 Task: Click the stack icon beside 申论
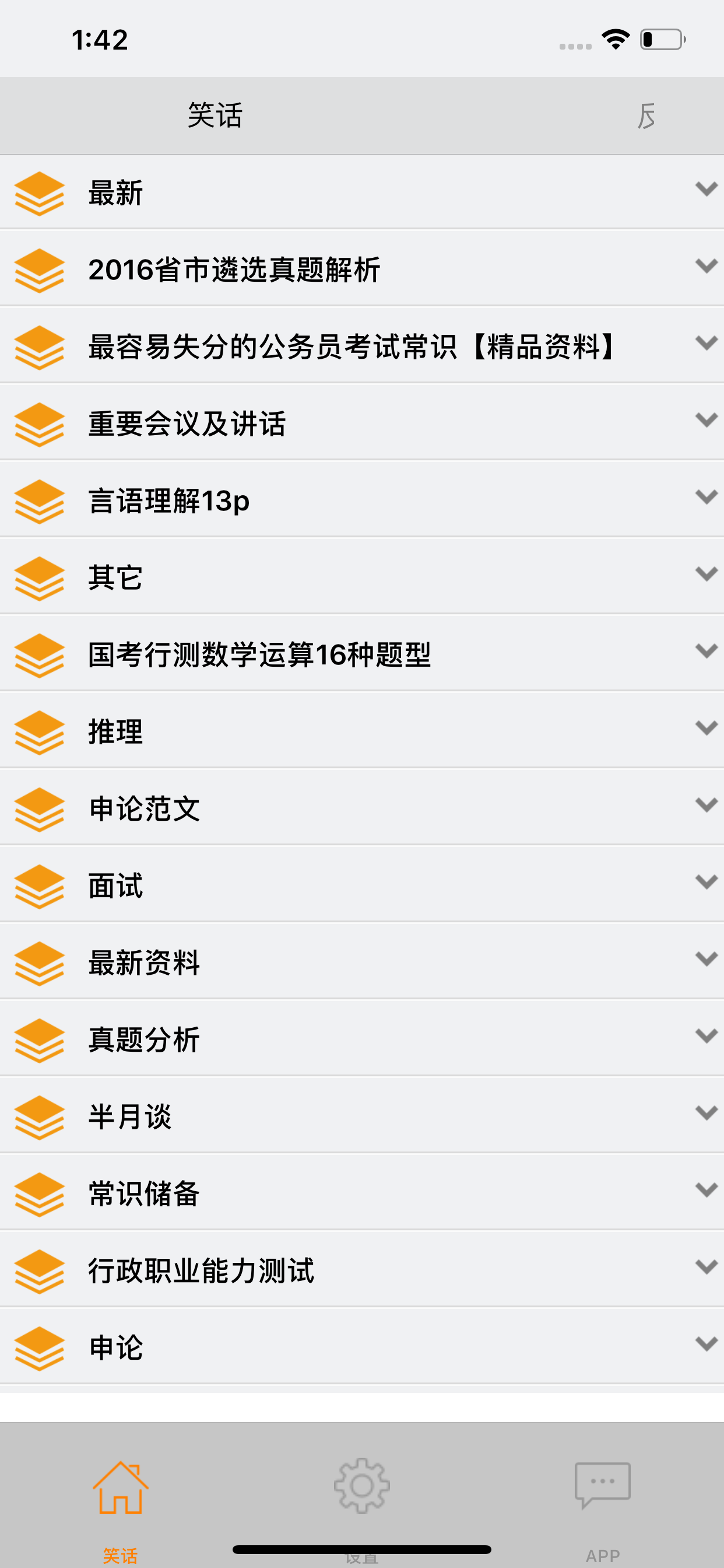(x=40, y=1347)
